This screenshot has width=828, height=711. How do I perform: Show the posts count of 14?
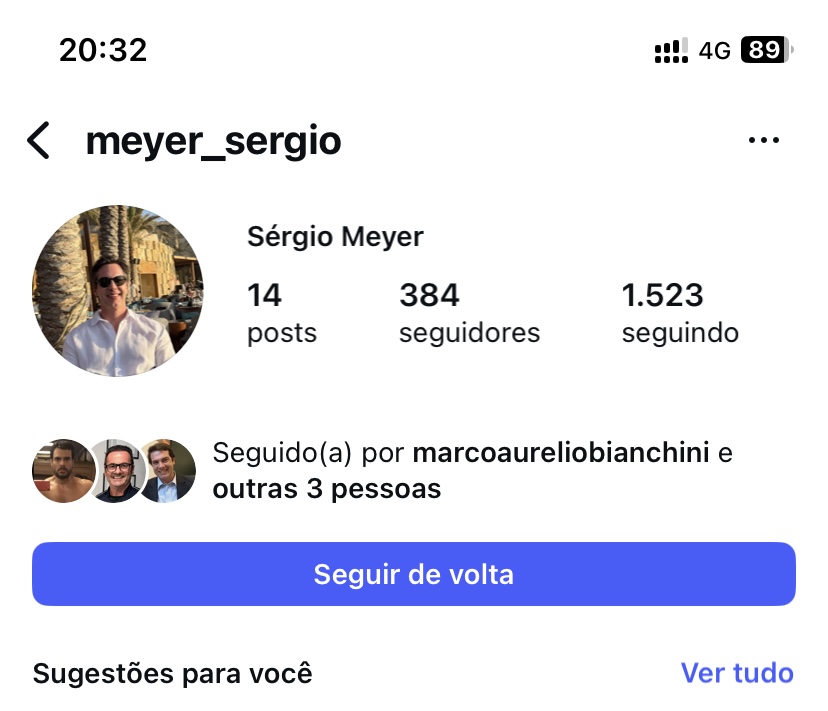281,313
